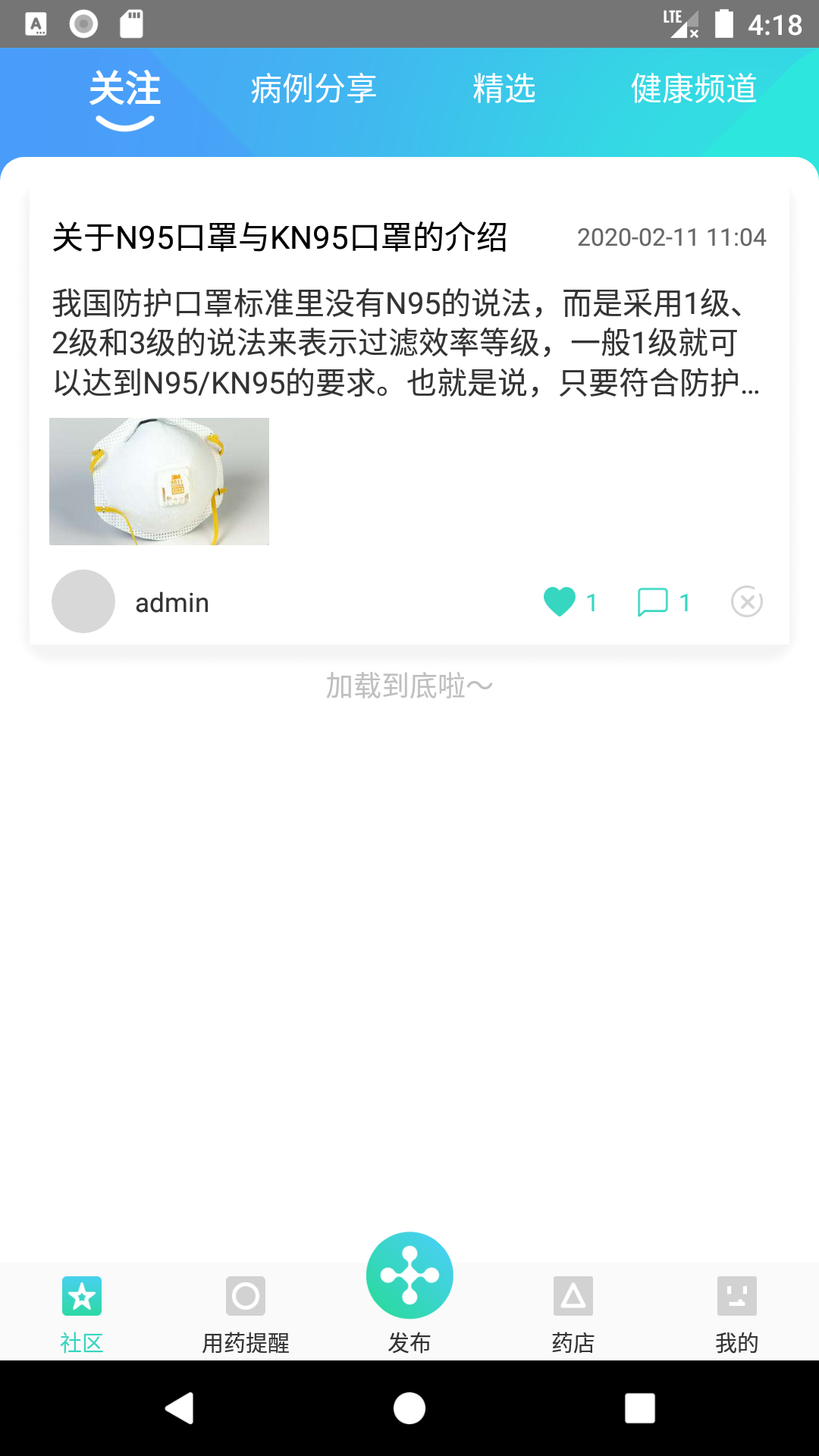
Task: Open the N95 mask article title link
Action: [281, 237]
